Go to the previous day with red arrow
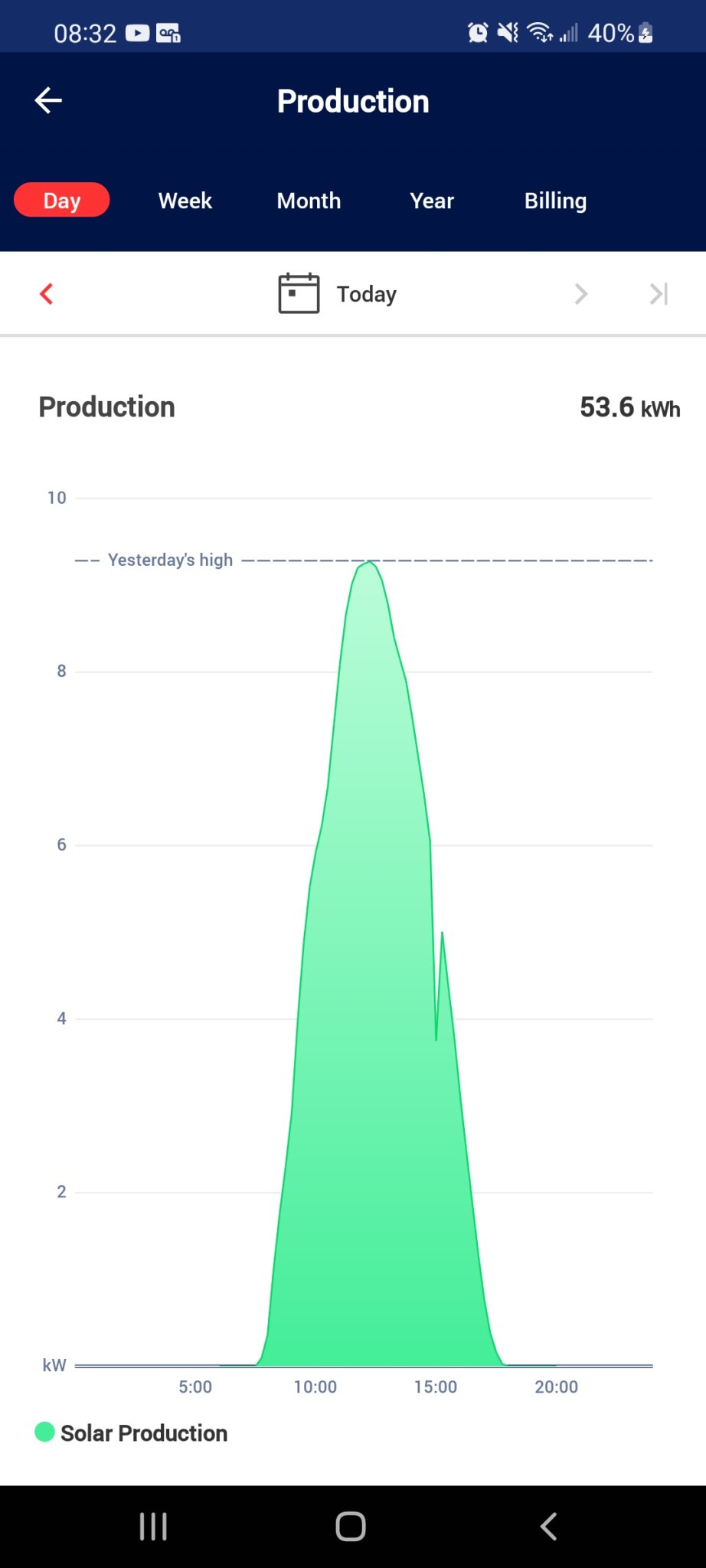This screenshot has height=1568, width=706. (x=47, y=294)
